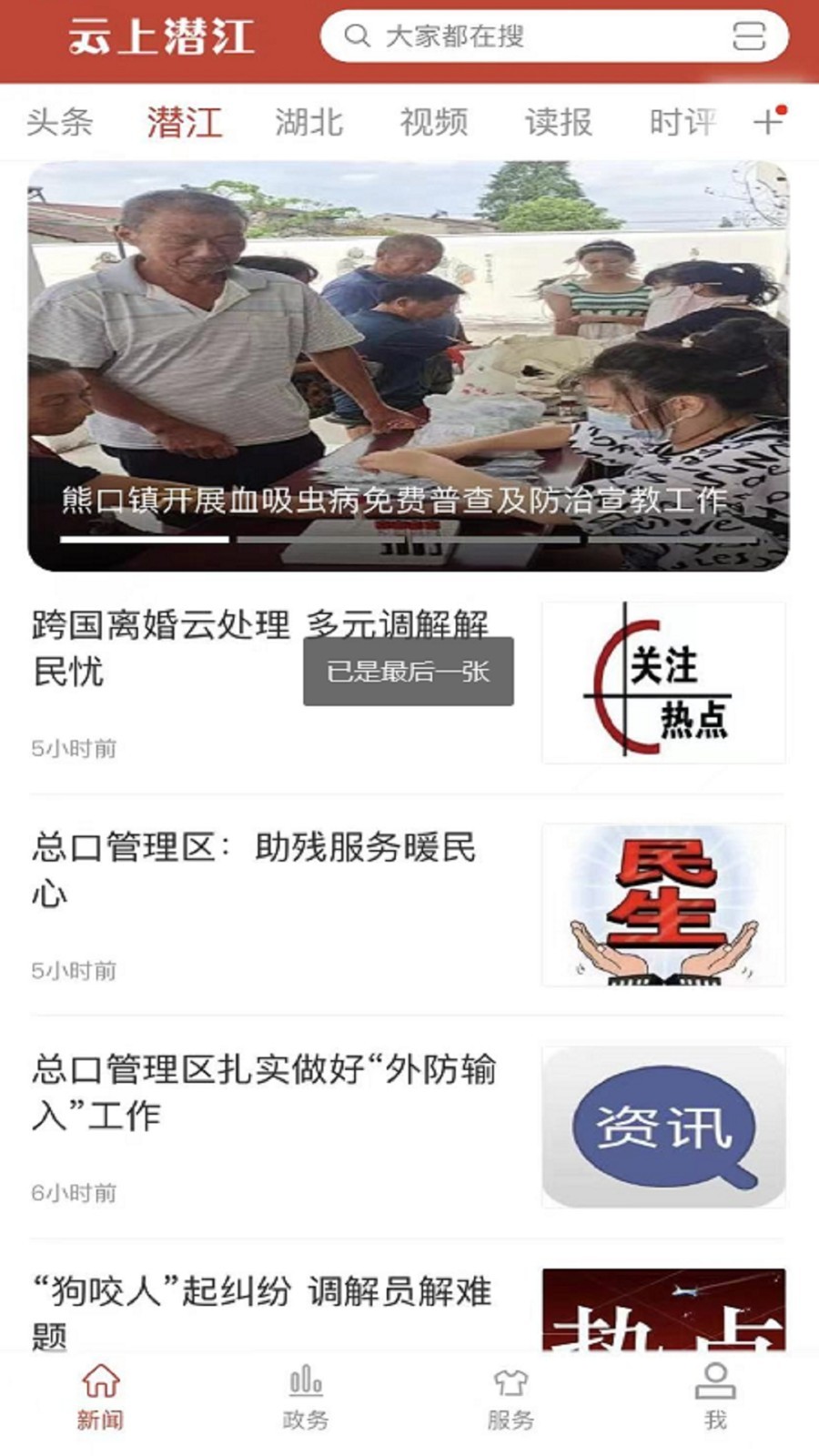
Task: Open the 读报 channel
Action: 557,121
